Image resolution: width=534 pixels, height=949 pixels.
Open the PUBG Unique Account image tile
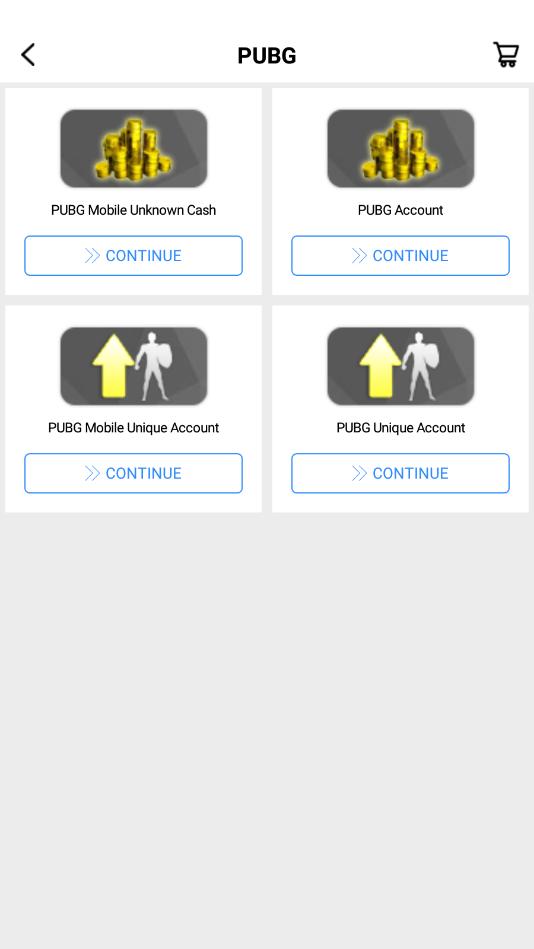[x=400, y=366]
